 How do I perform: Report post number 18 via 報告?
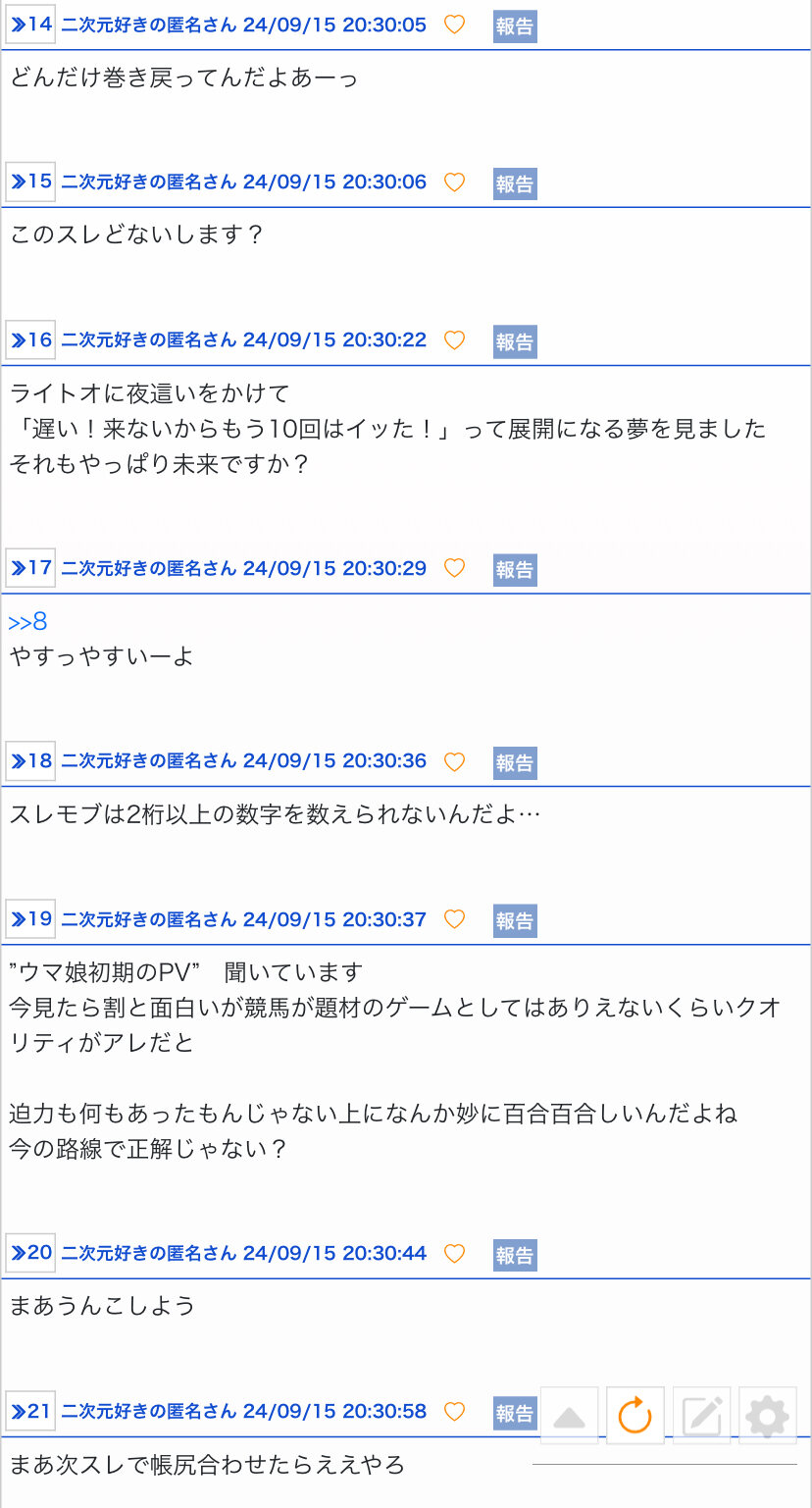pyautogui.click(x=515, y=762)
